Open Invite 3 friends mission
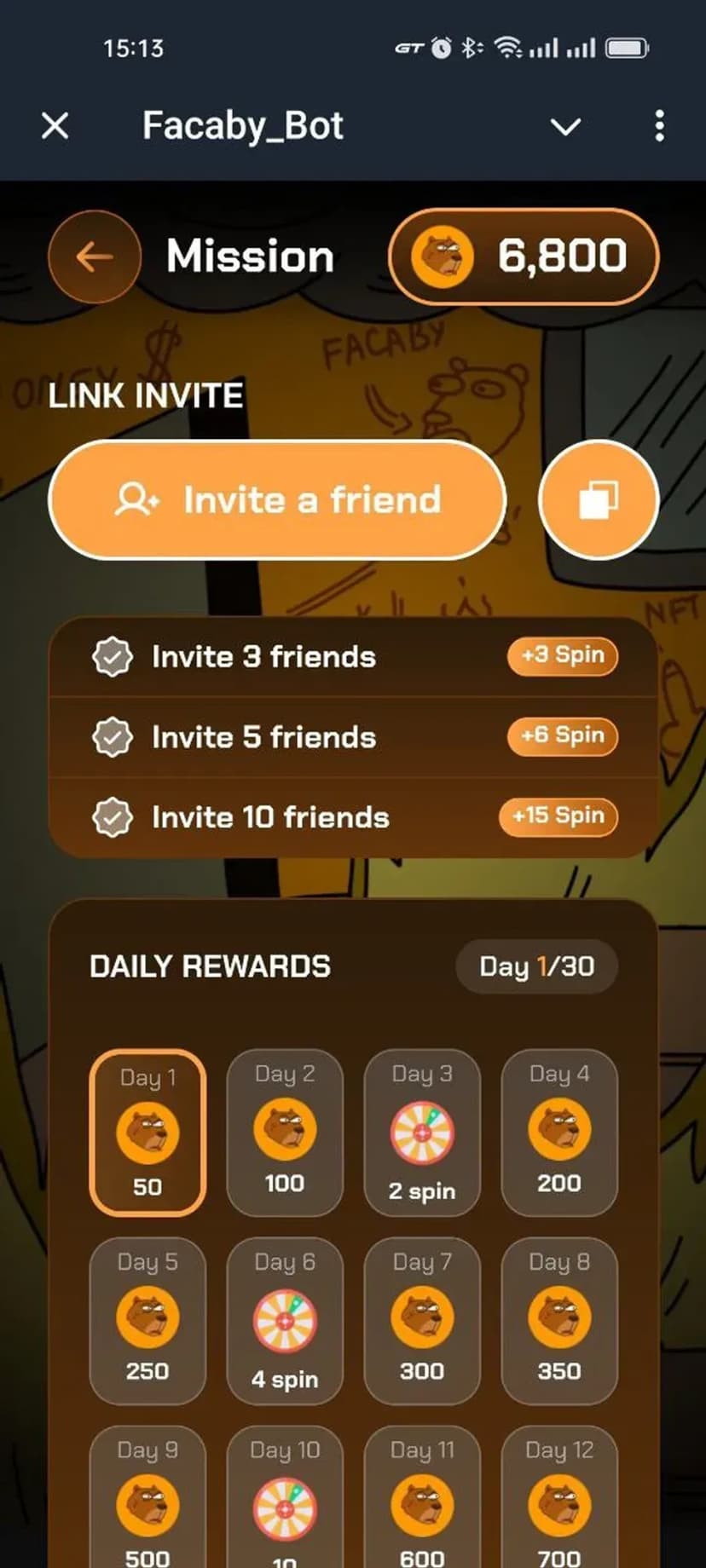 coord(353,657)
